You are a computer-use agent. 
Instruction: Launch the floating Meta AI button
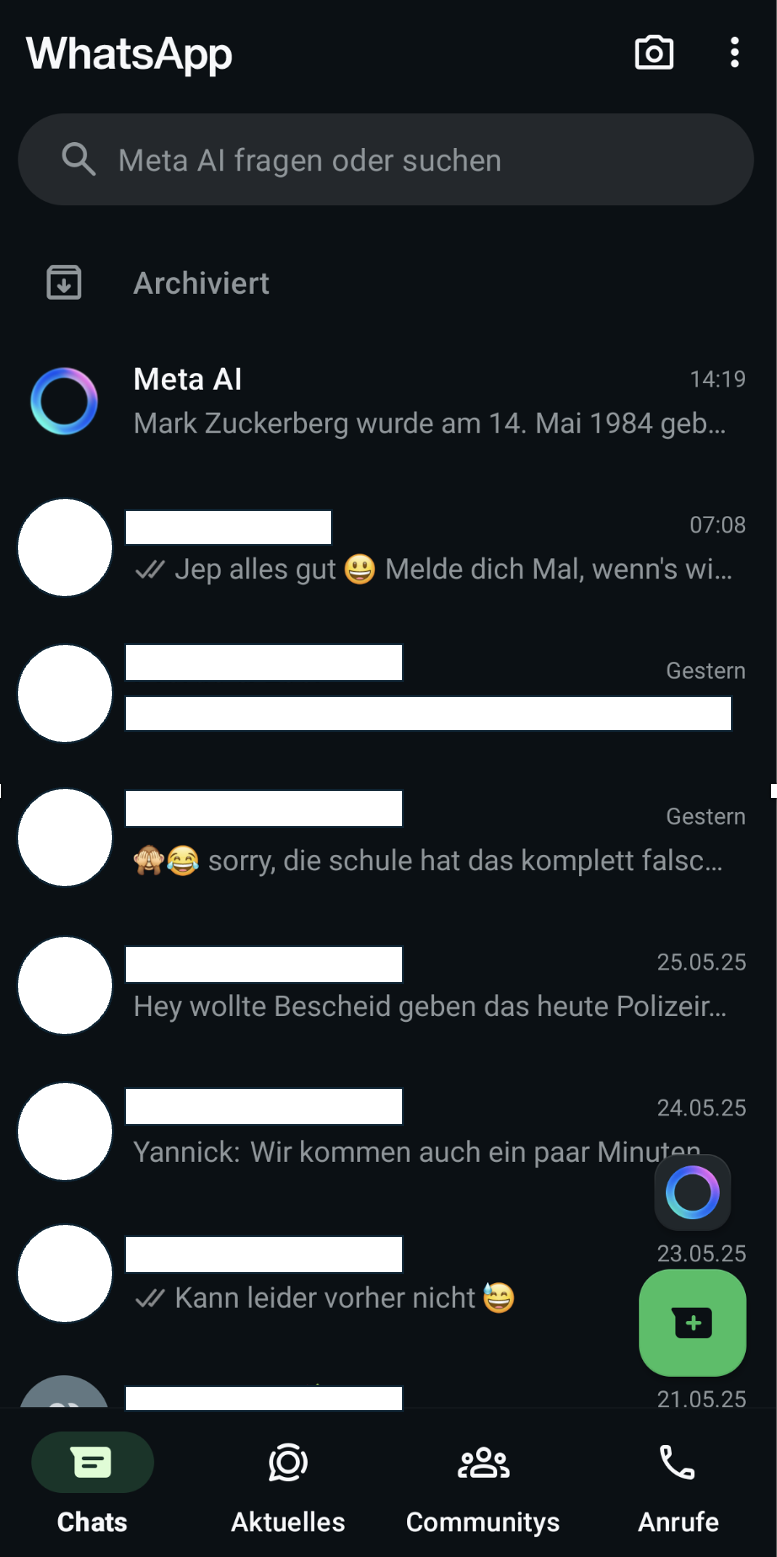coord(692,1192)
